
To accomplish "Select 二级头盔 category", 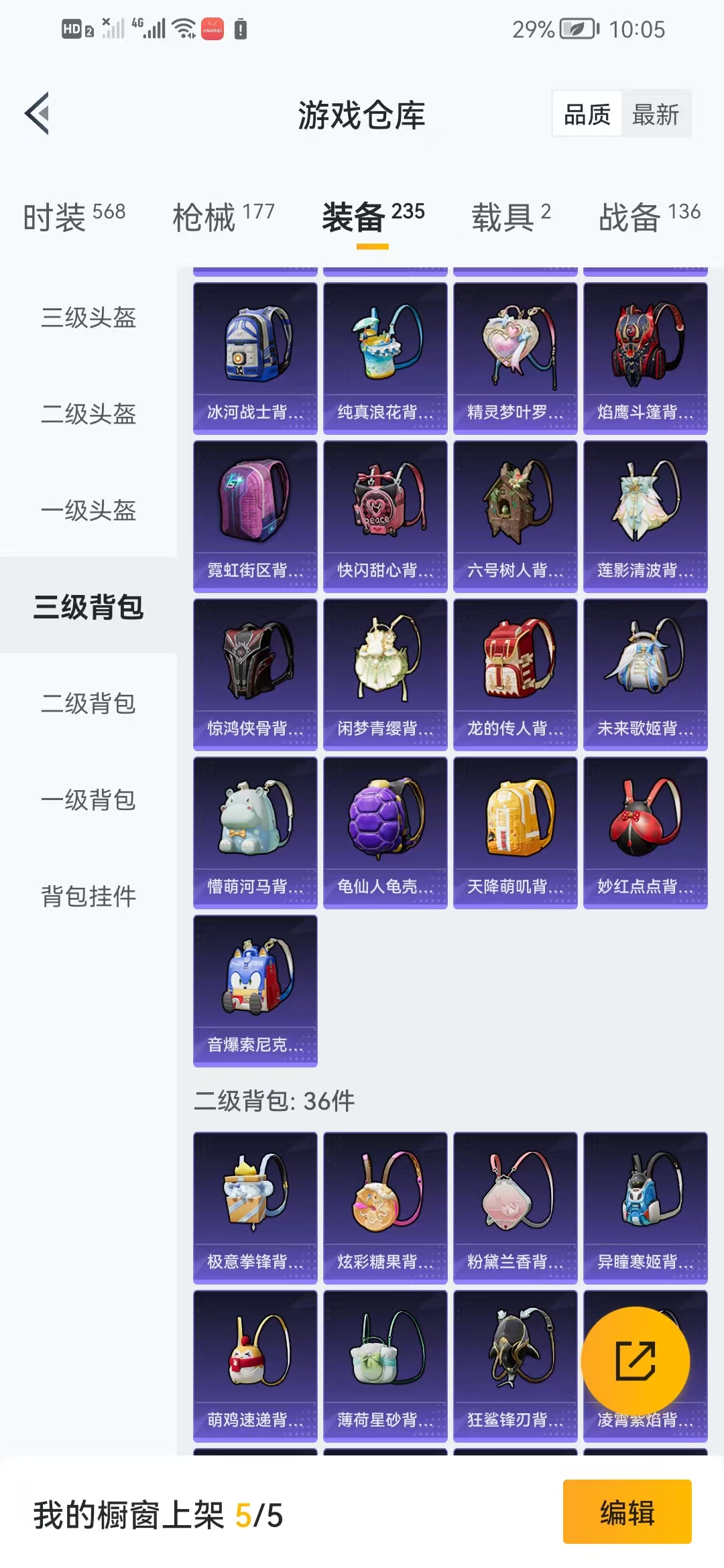I will (88, 414).
